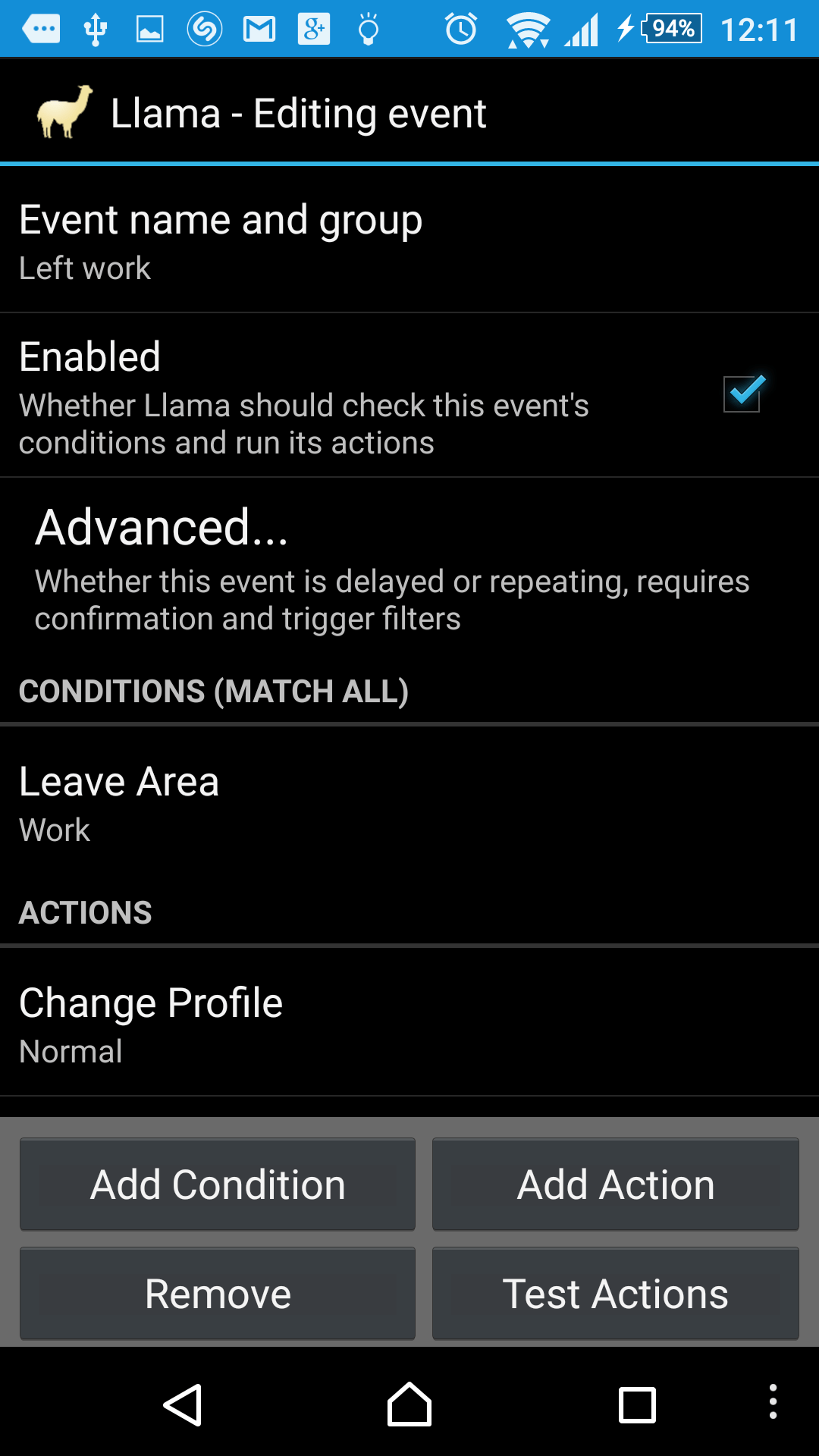Open the overflow menu in navigation bar

pyautogui.click(x=773, y=1401)
